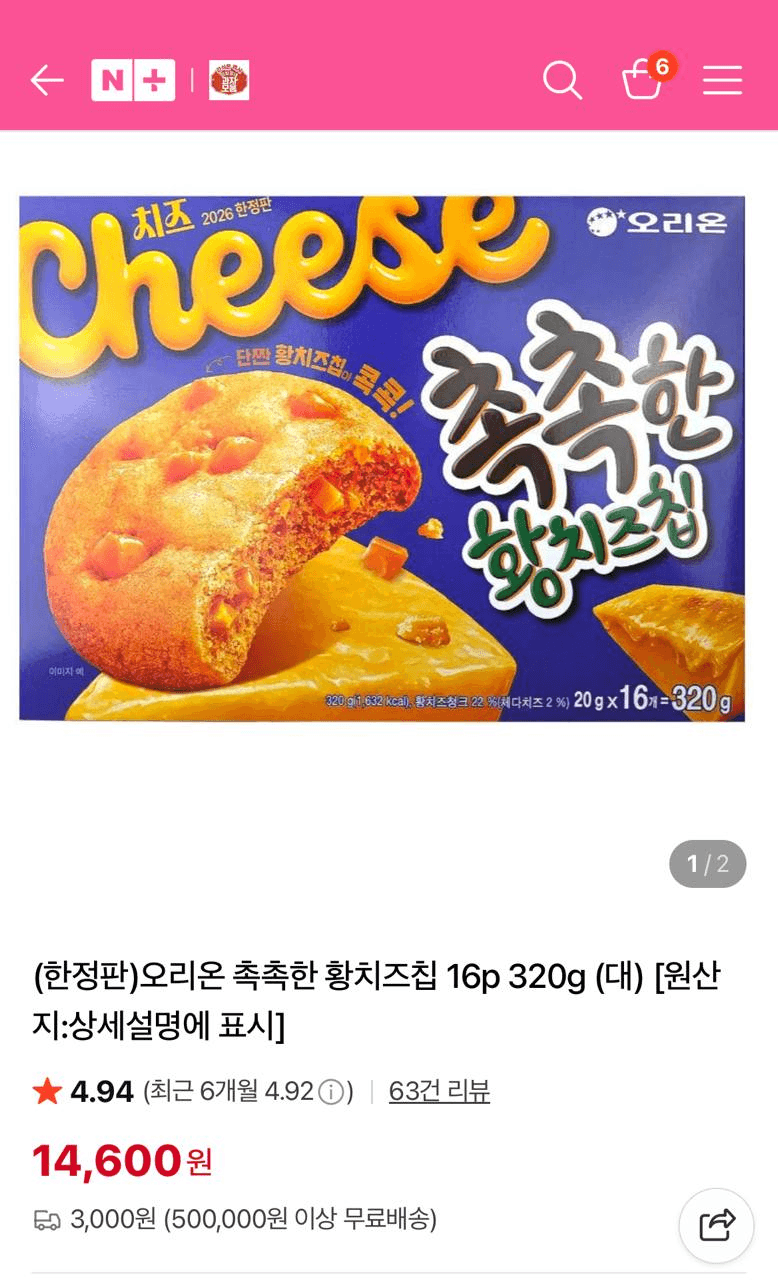The width and height of the screenshot is (778, 1280).
Task: Open product search
Action: click(x=562, y=80)
